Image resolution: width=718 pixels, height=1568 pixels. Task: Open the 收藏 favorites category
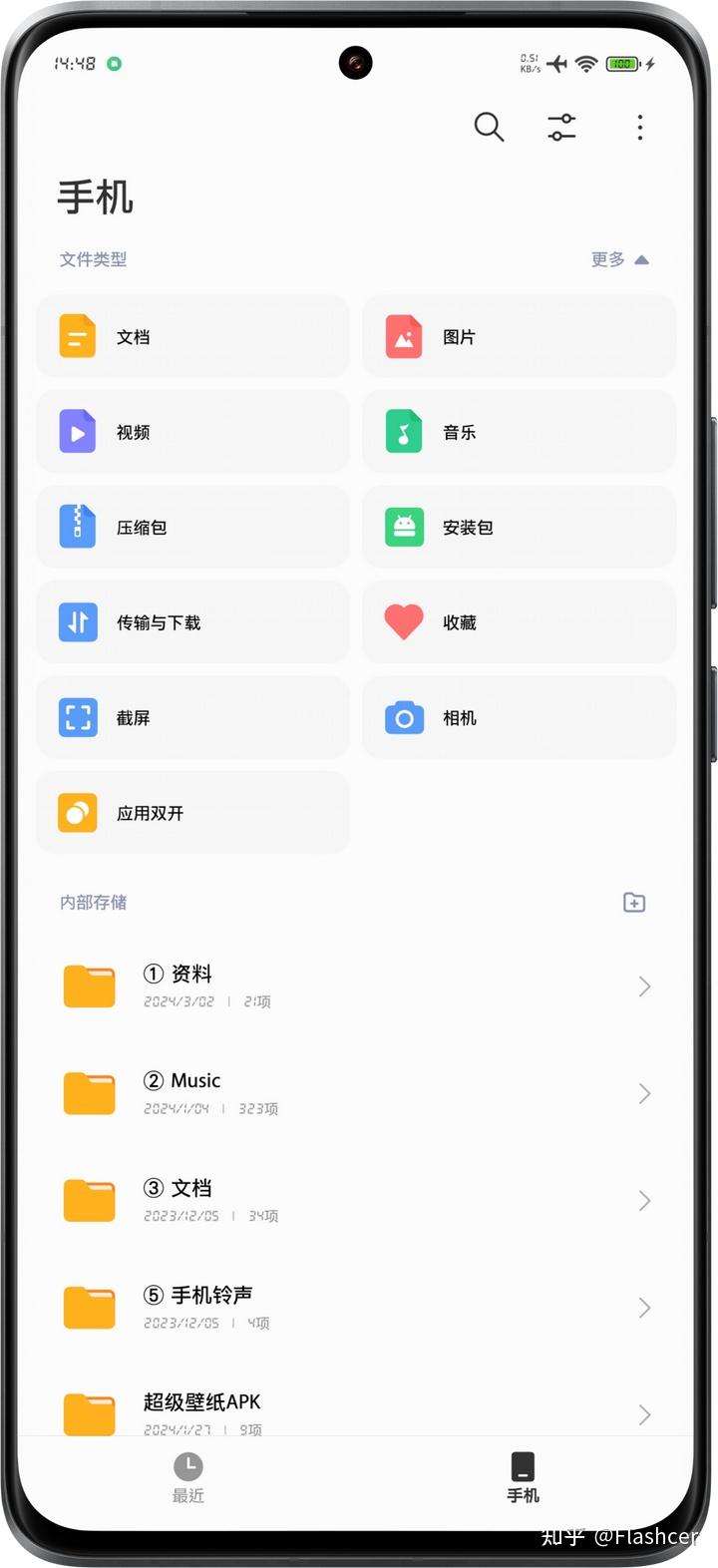click(519, 622)
